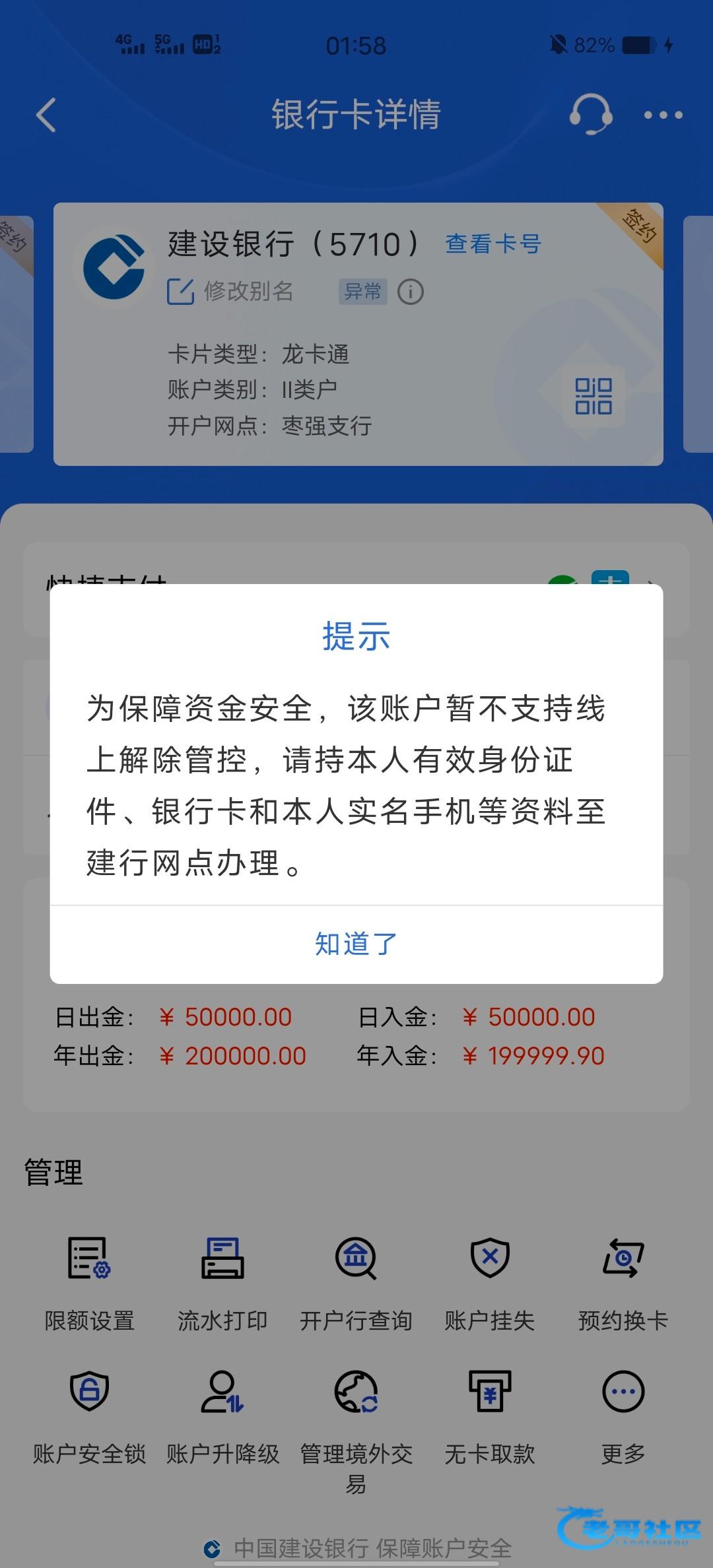Open info icon next to 异常

click(x=411, y=292)
